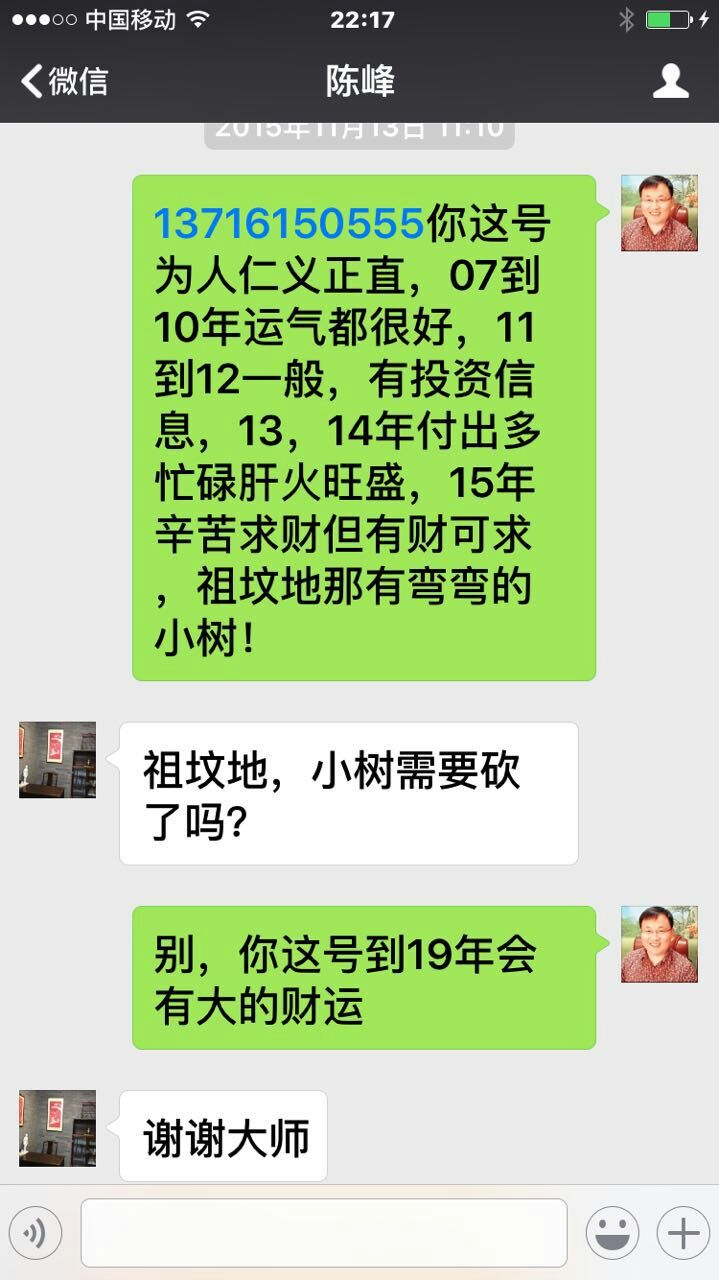
Task: View your own avatar beside the 19年 message
Action: point(658,944)
